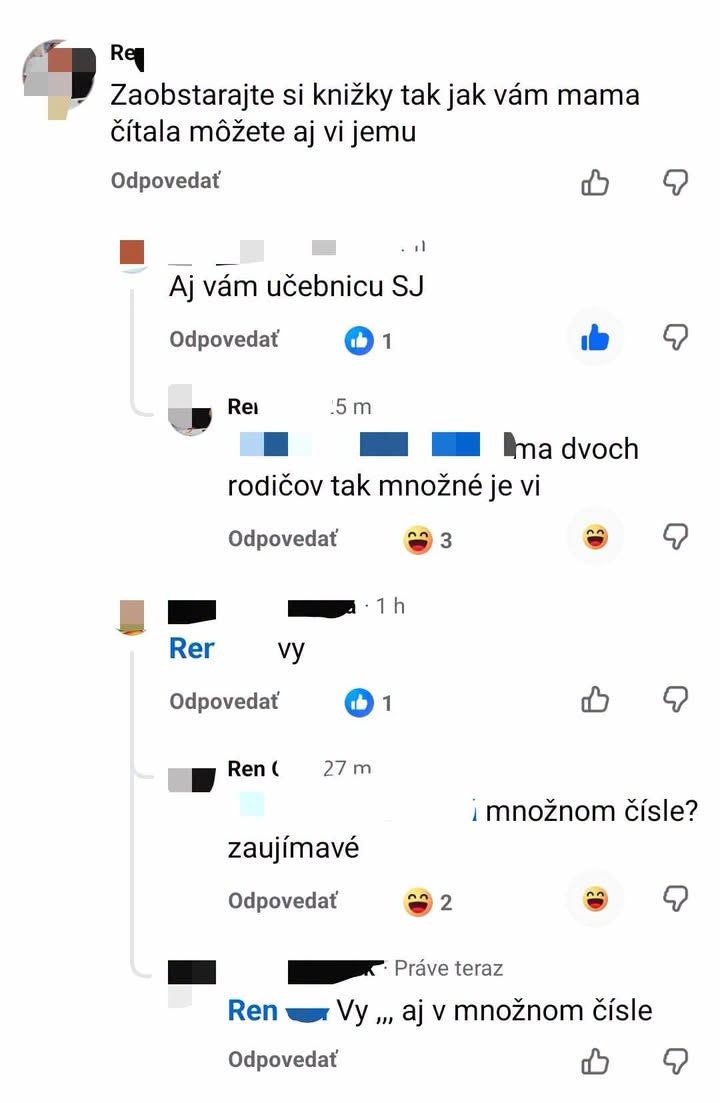The image size is (720, 1103).
Task: Reply to the 'zaujímavé' comment
Action: [283, 901]
